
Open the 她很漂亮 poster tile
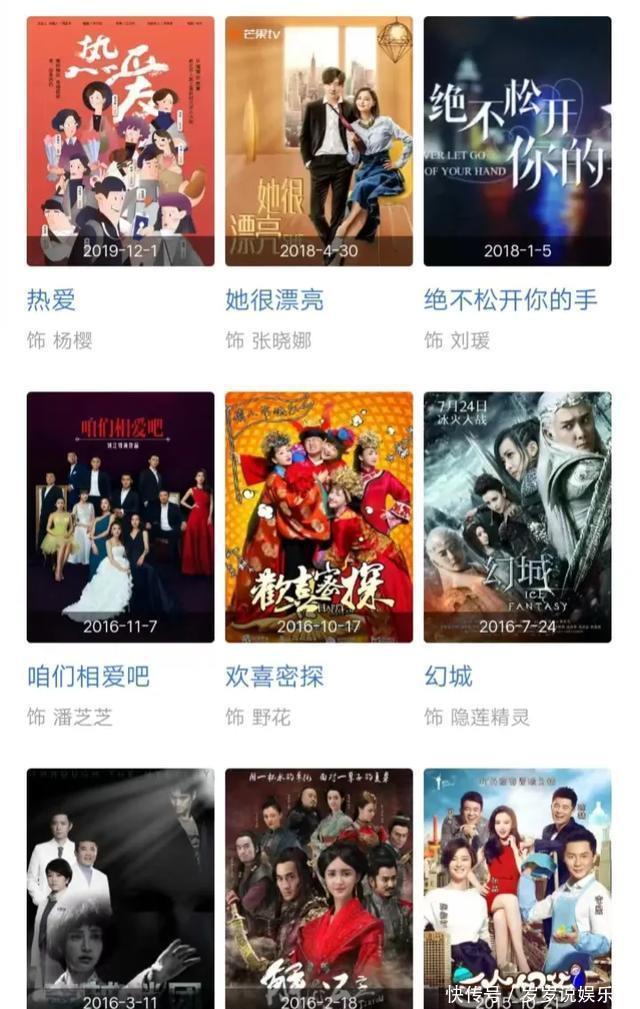click(319, 141)
